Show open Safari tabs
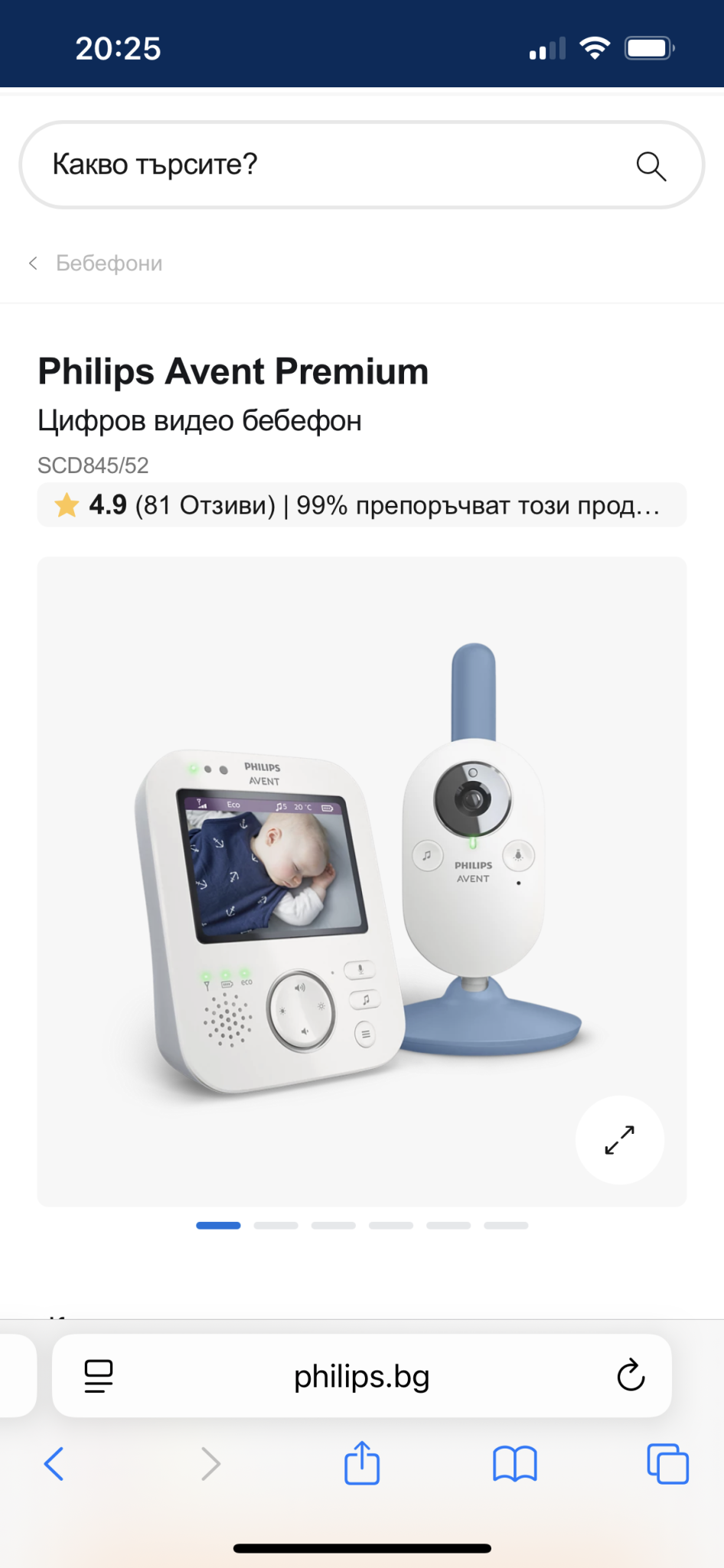Viewport: 724px width, 1568px height. [667, 1464]
